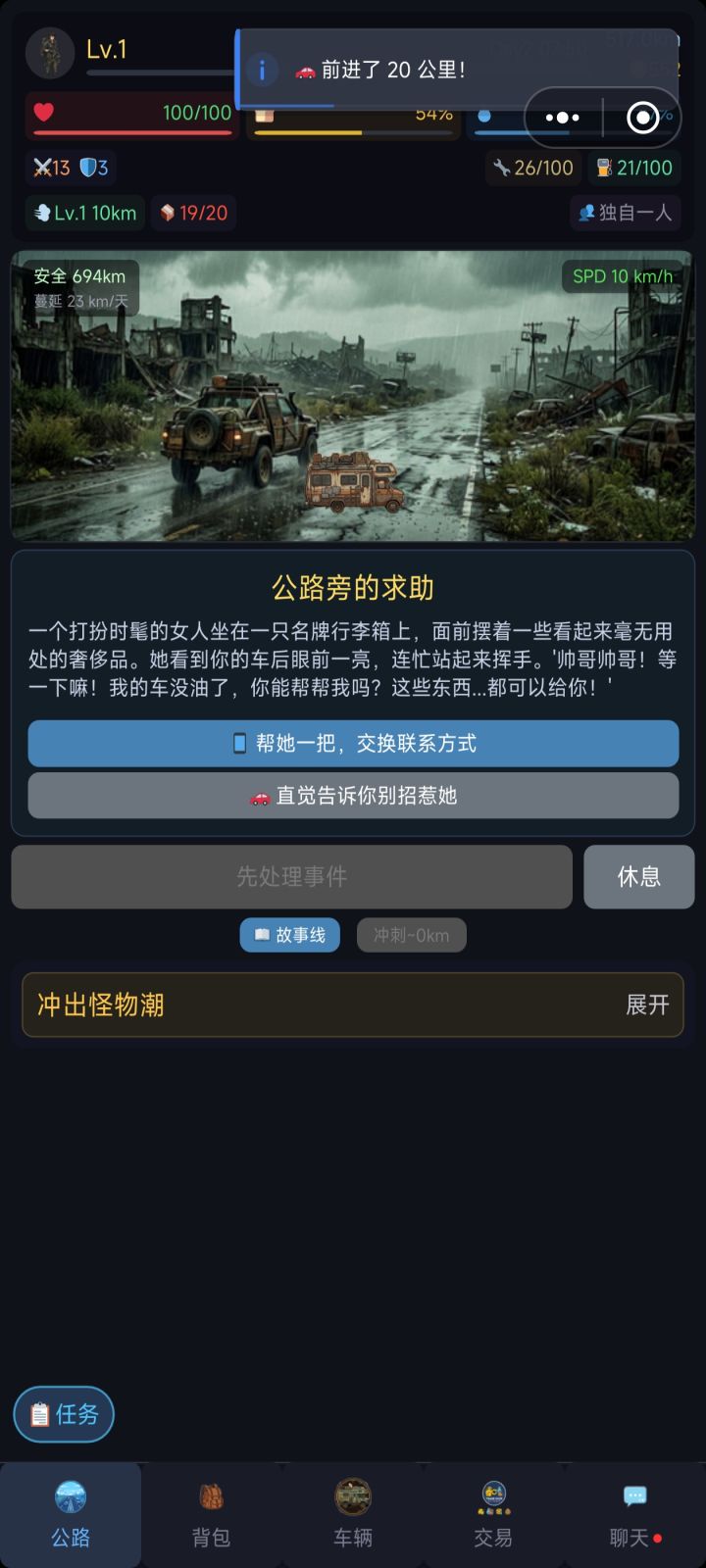Expand the 冲出怪物潮 storyline entry
This screenshot has height=1568, width=706.
[x=646, y=1005]
